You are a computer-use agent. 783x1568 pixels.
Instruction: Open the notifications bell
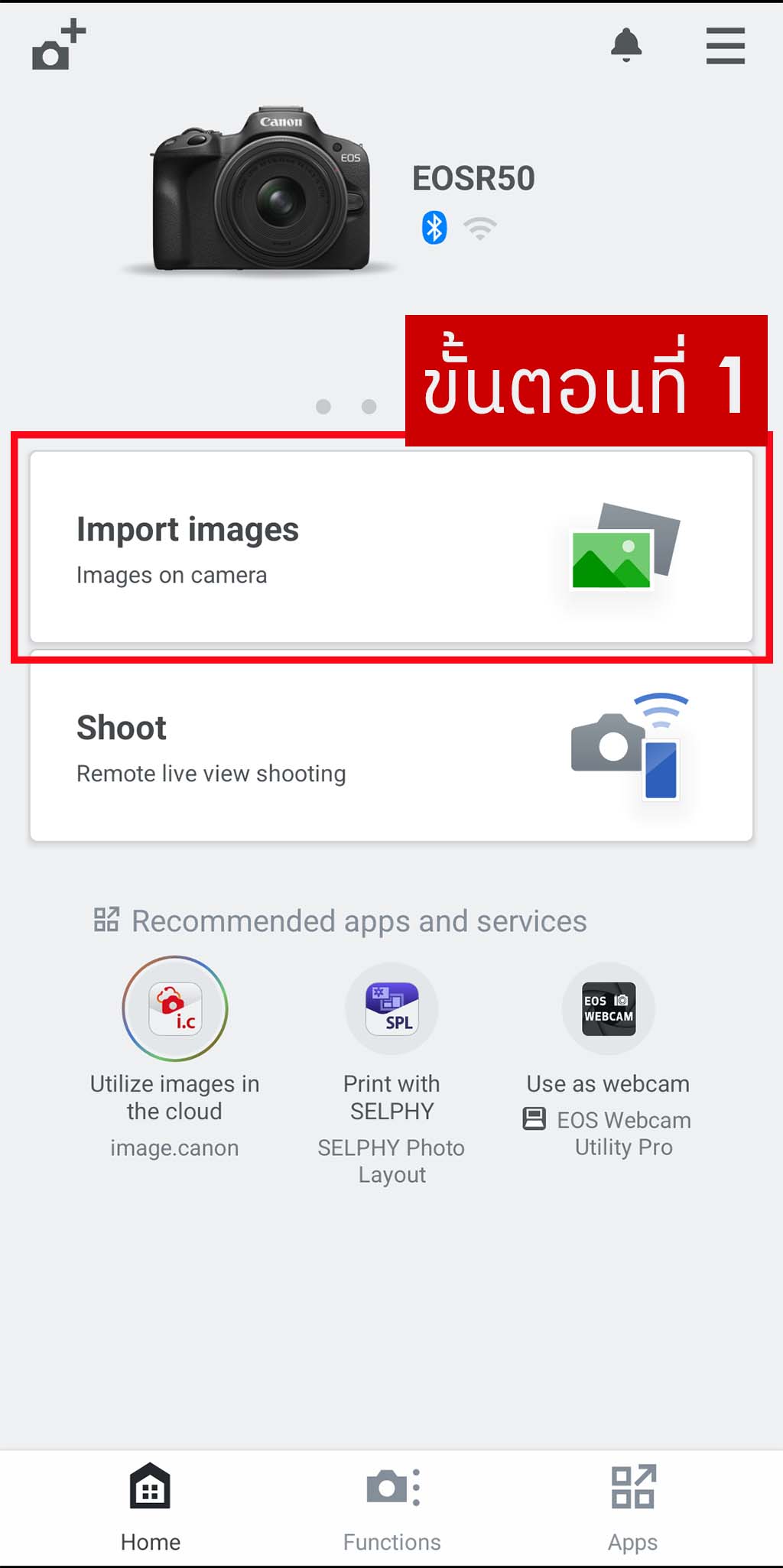click(625, 46)
